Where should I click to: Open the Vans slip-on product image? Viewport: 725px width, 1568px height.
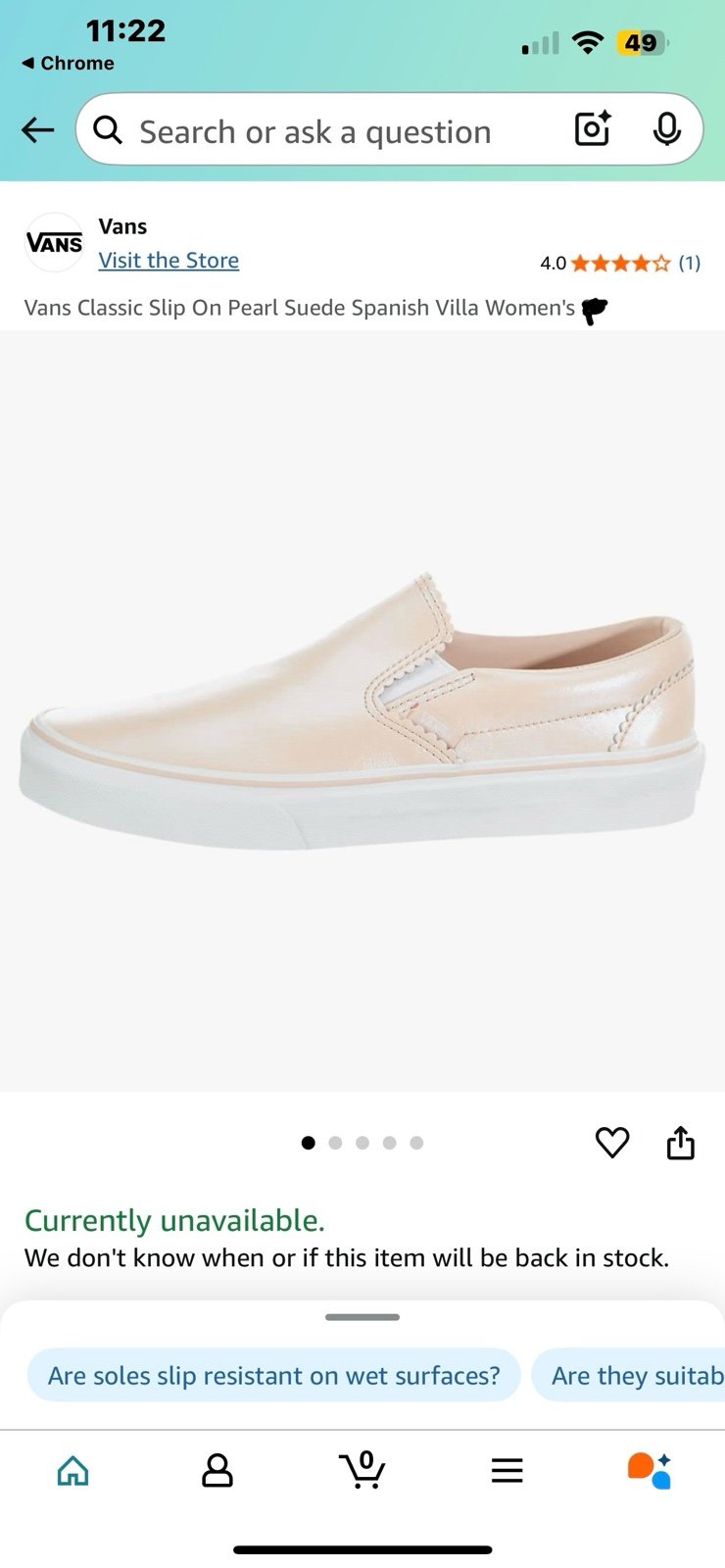point(362,710)
